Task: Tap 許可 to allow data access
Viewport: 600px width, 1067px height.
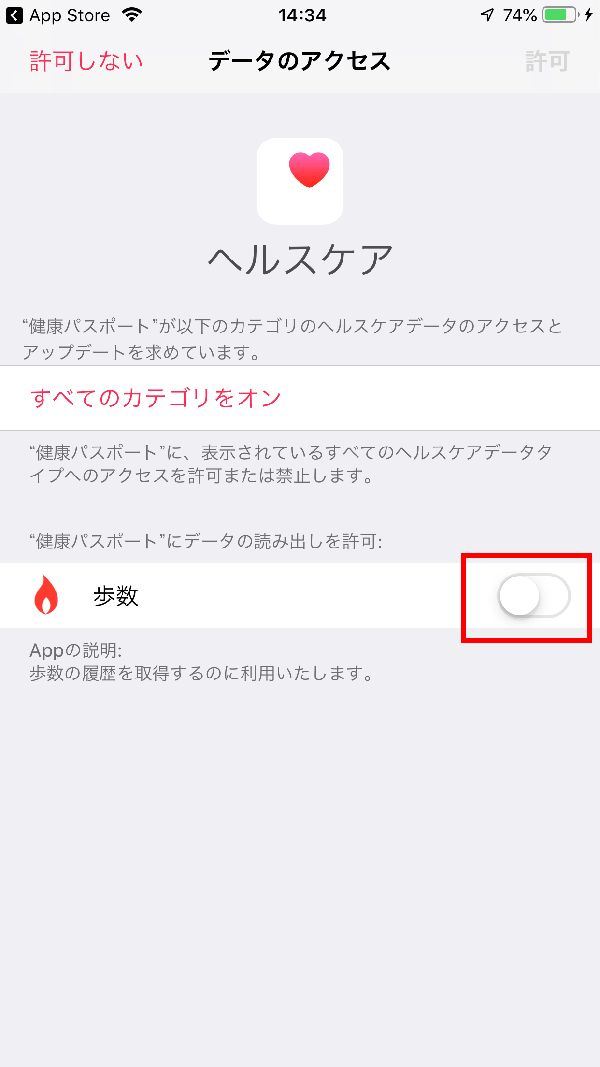Action: [x=547, y=61]
